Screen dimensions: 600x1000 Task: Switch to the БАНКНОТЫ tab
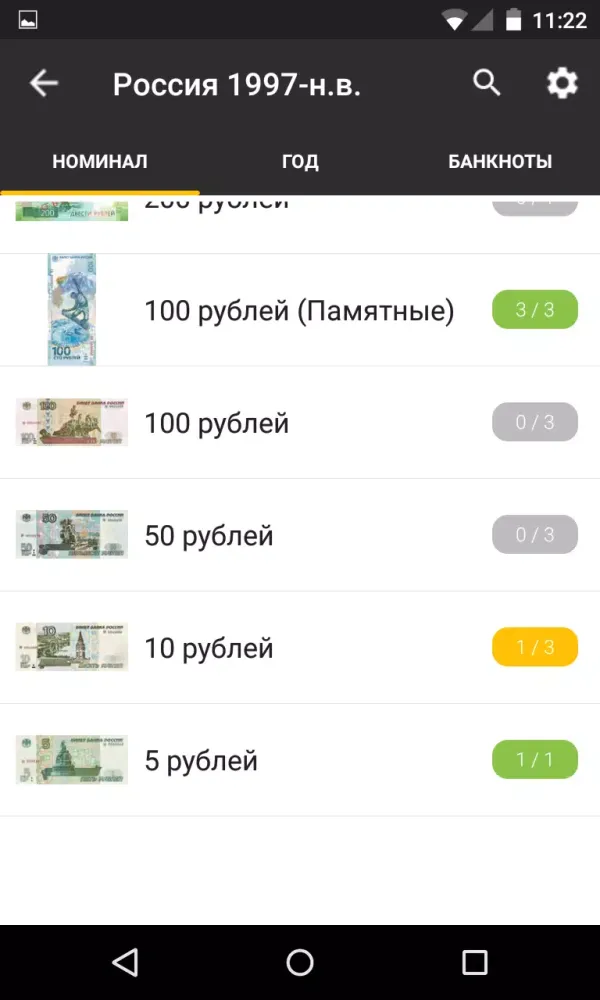(x=500, y=161)
